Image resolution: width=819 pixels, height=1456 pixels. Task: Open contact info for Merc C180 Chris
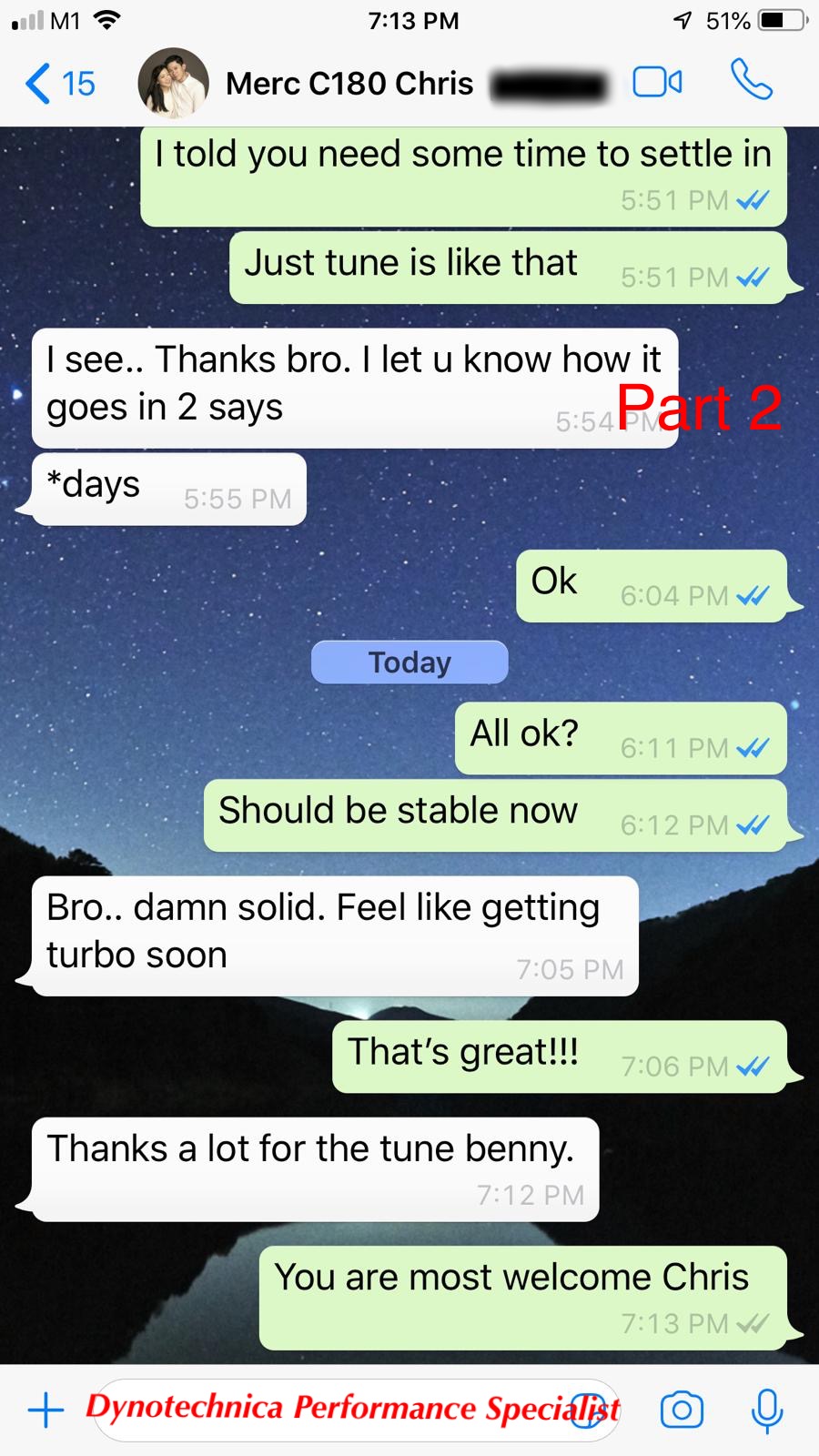pyautogui.click(x=349, y=84)
